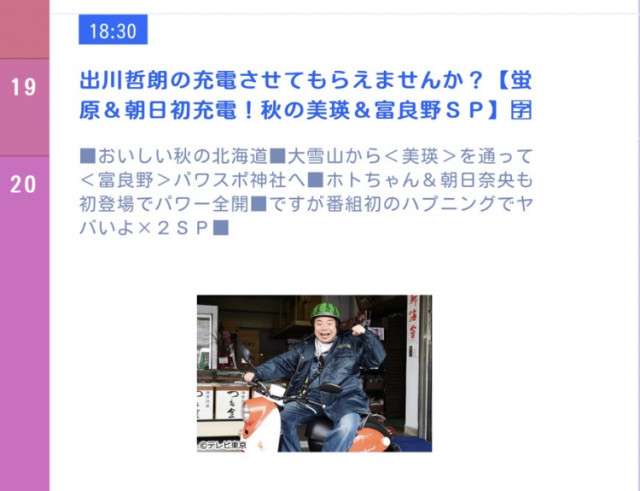640x491 pixels.
Task: Open the program photo of man on scooter
Action: (314, 373)
